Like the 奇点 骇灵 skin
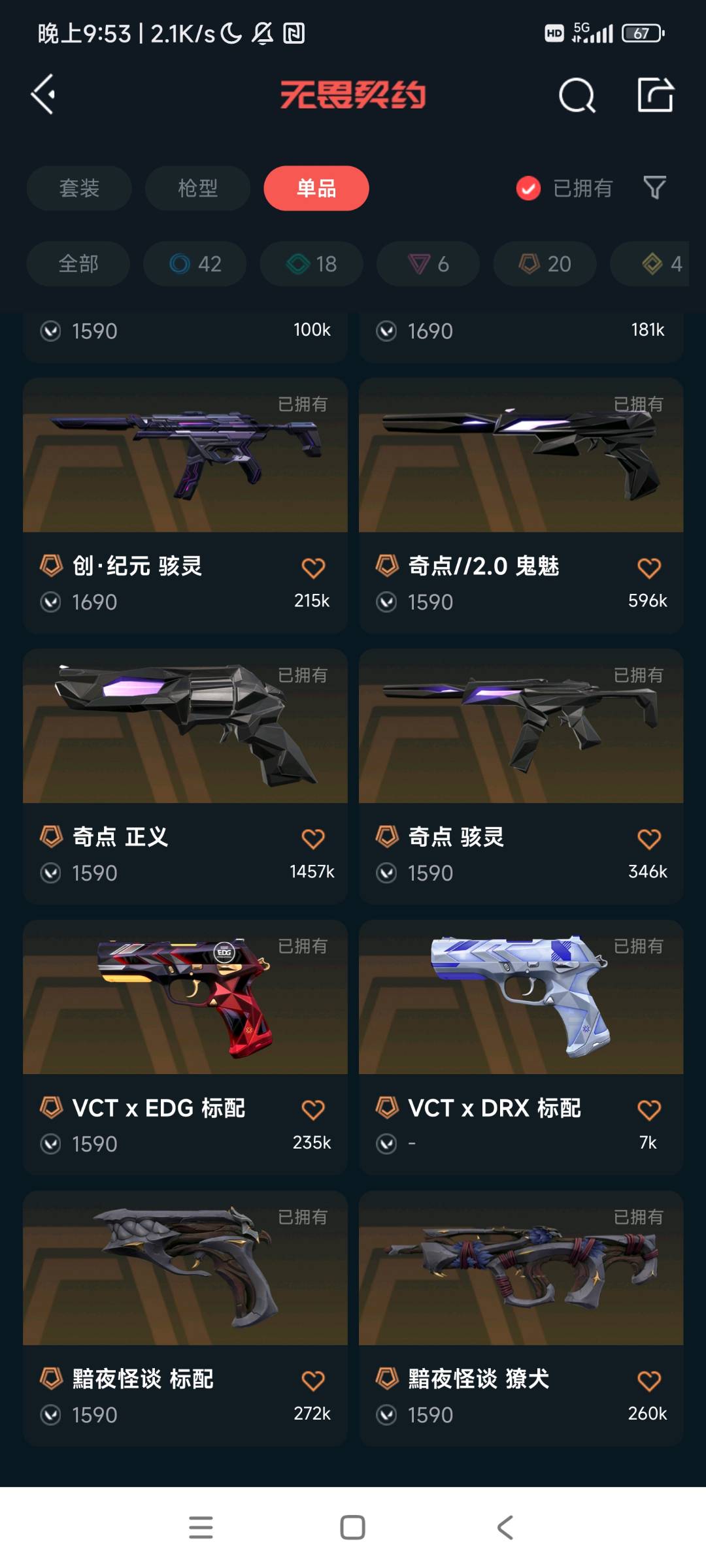The image size is (706, 1568). (x=648, y=839)
